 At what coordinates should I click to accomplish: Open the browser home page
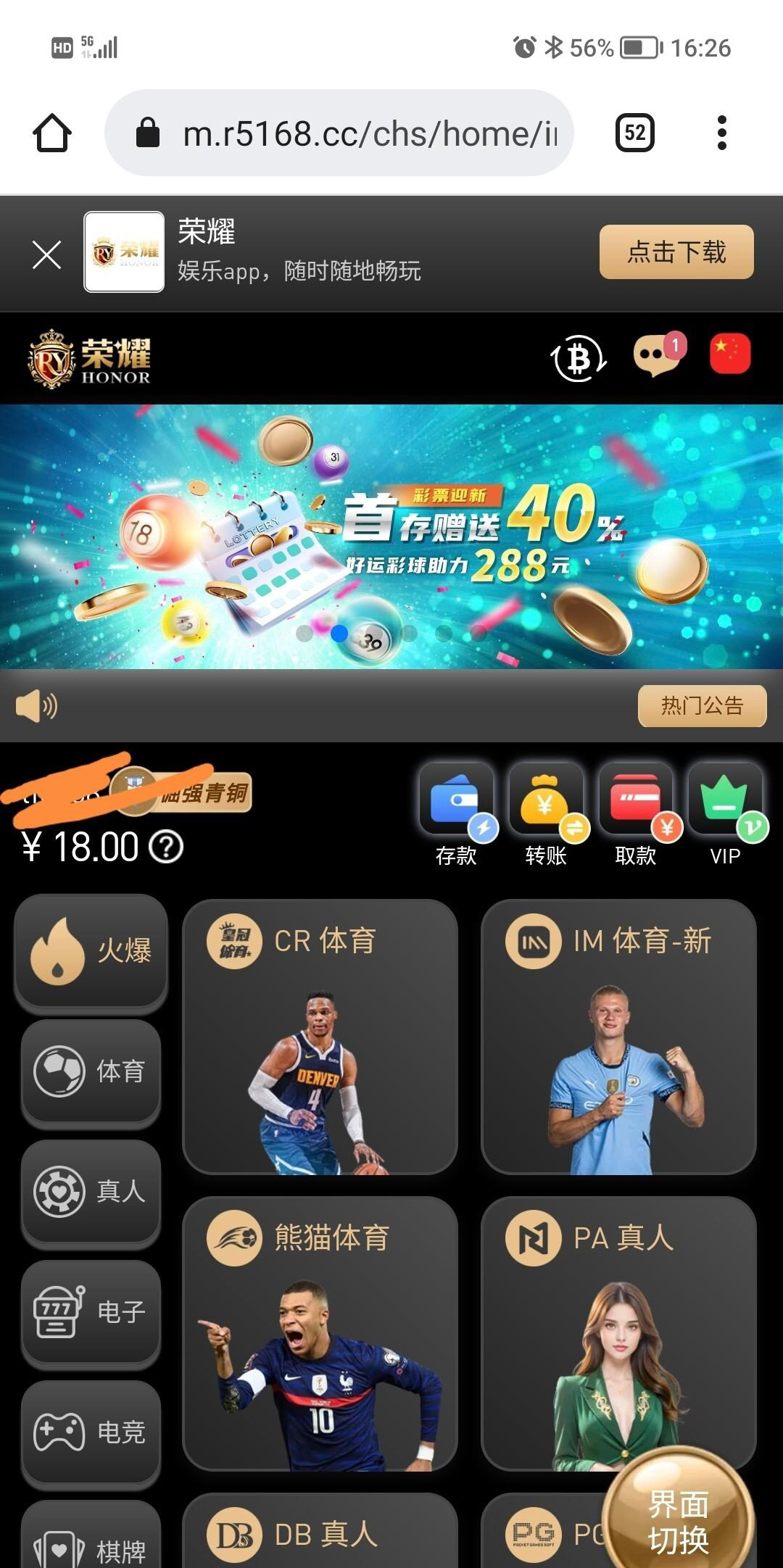(x=52, y=133)
